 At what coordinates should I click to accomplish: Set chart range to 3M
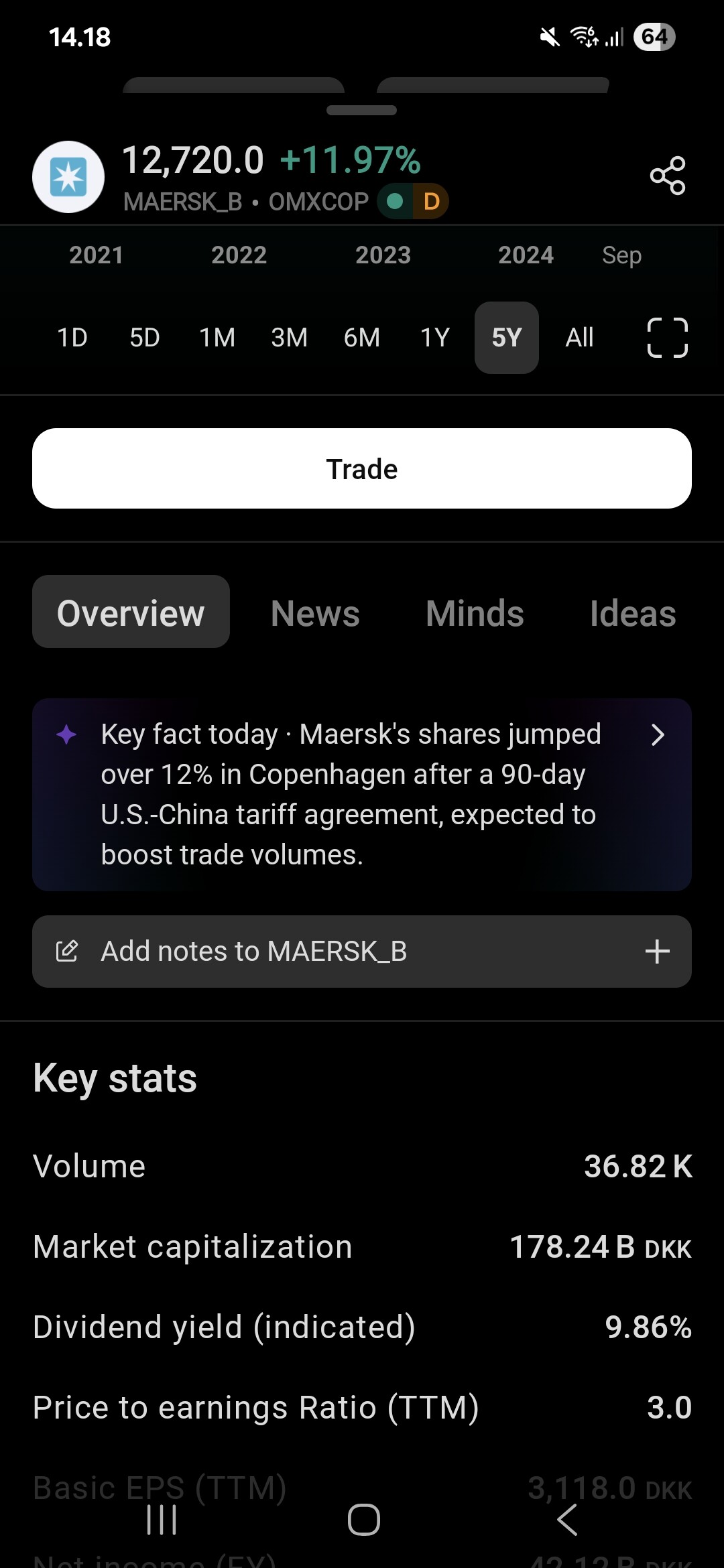290,338
